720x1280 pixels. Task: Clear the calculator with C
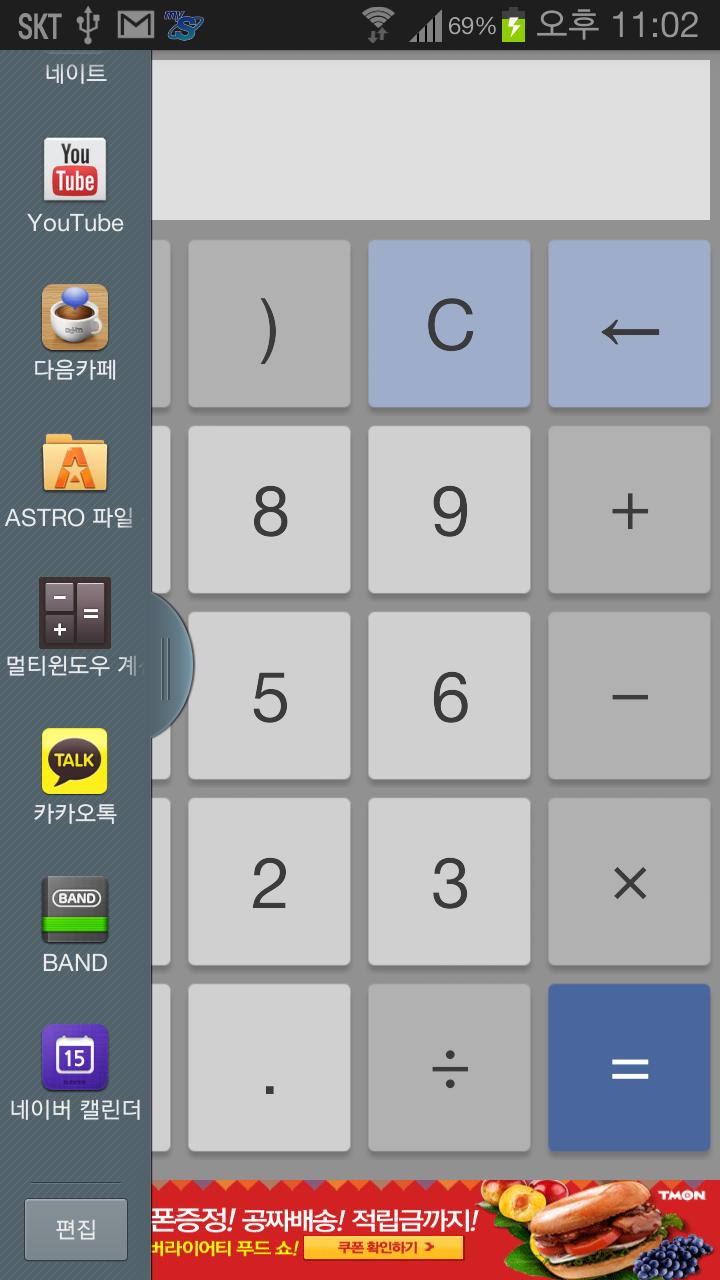[449, 324]
